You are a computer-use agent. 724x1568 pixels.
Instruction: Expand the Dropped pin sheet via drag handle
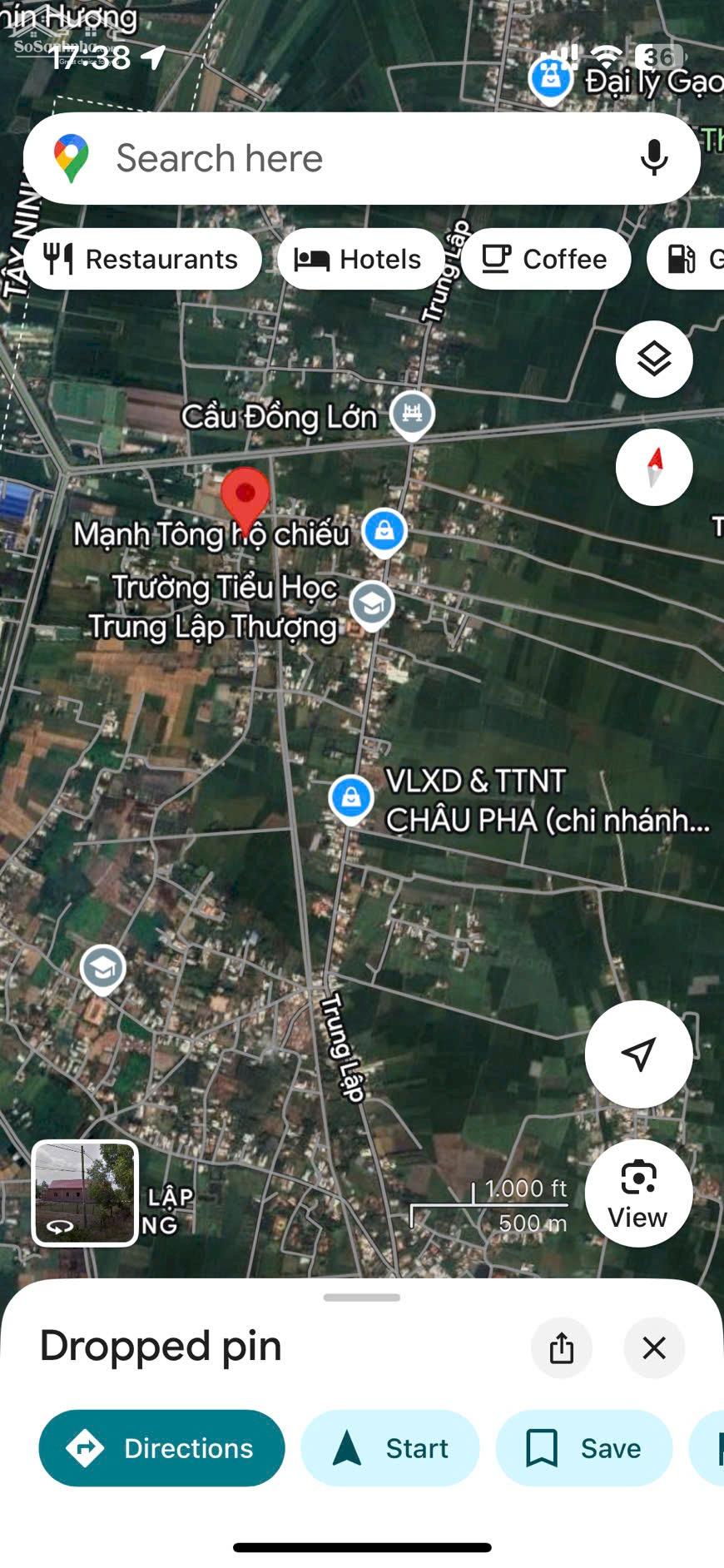click(x=361, y=1296)
